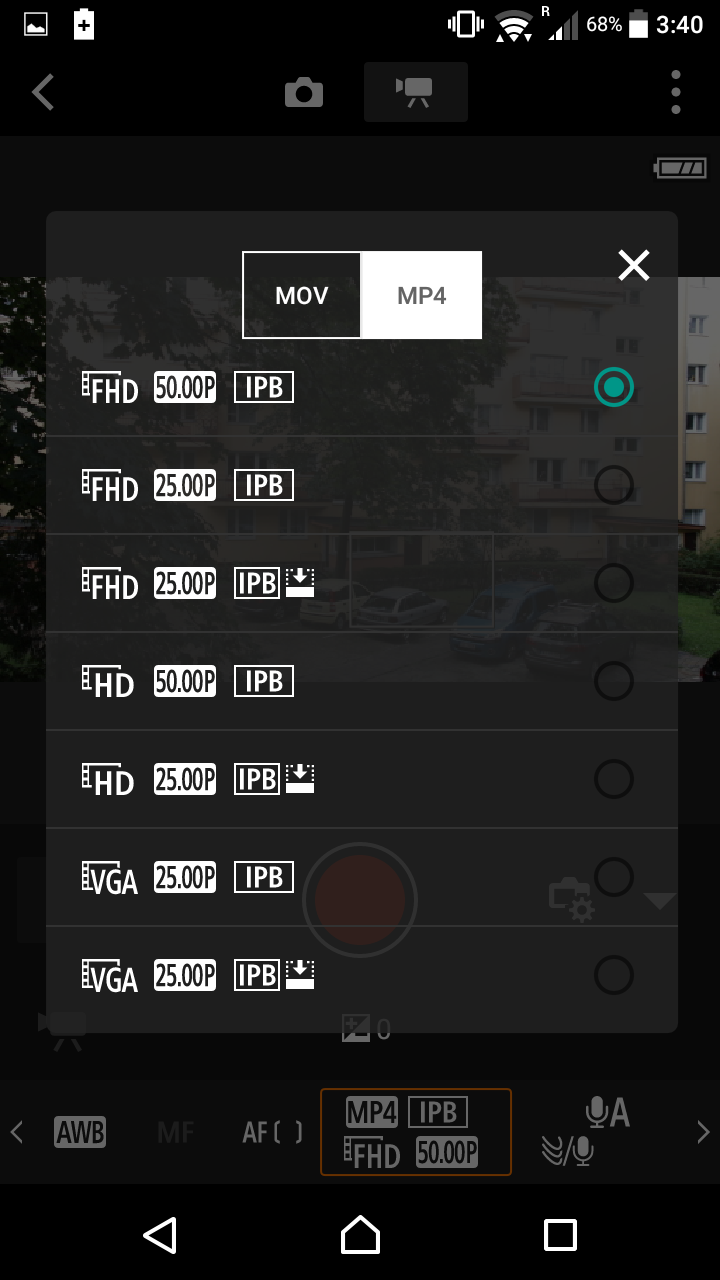
Task: Go back with the top-left arrow
Action: (42, 92)
